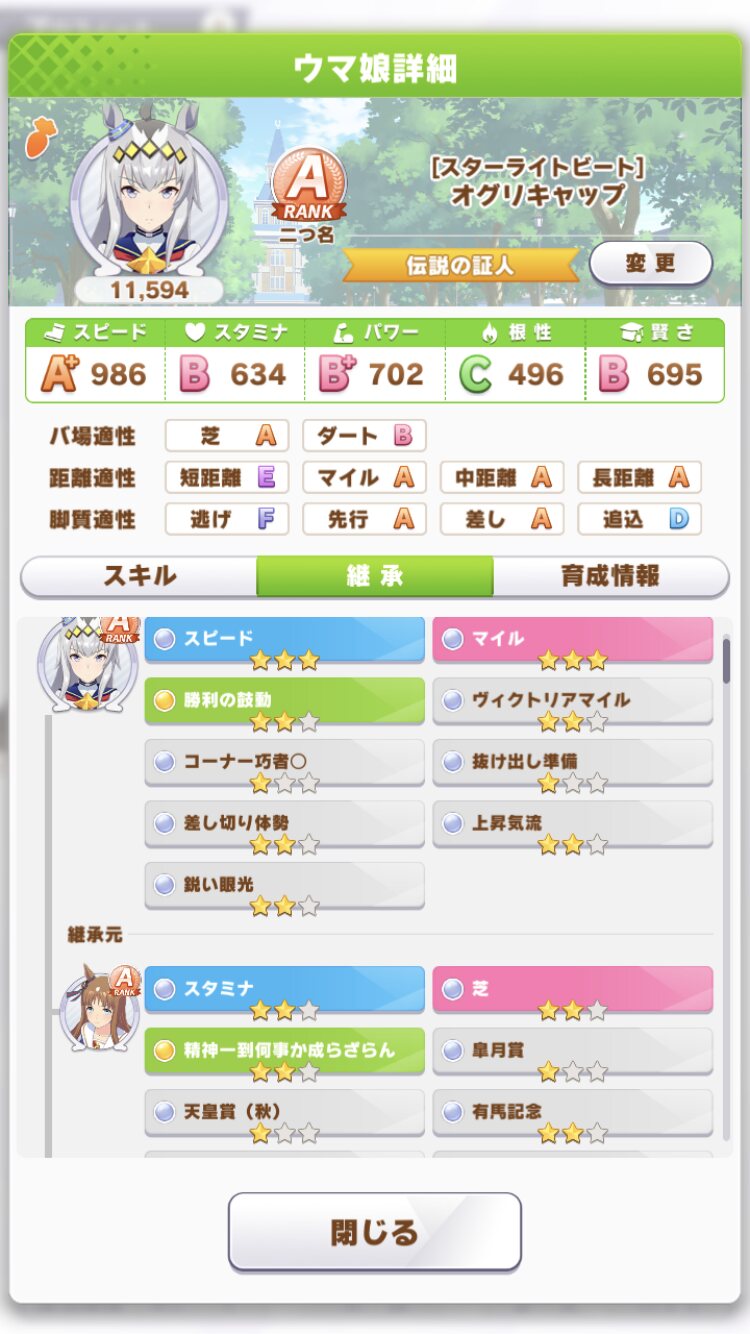Select the 継承 tab
The height and width of the screenshot is (1334, 750).
tap(374, 576)
